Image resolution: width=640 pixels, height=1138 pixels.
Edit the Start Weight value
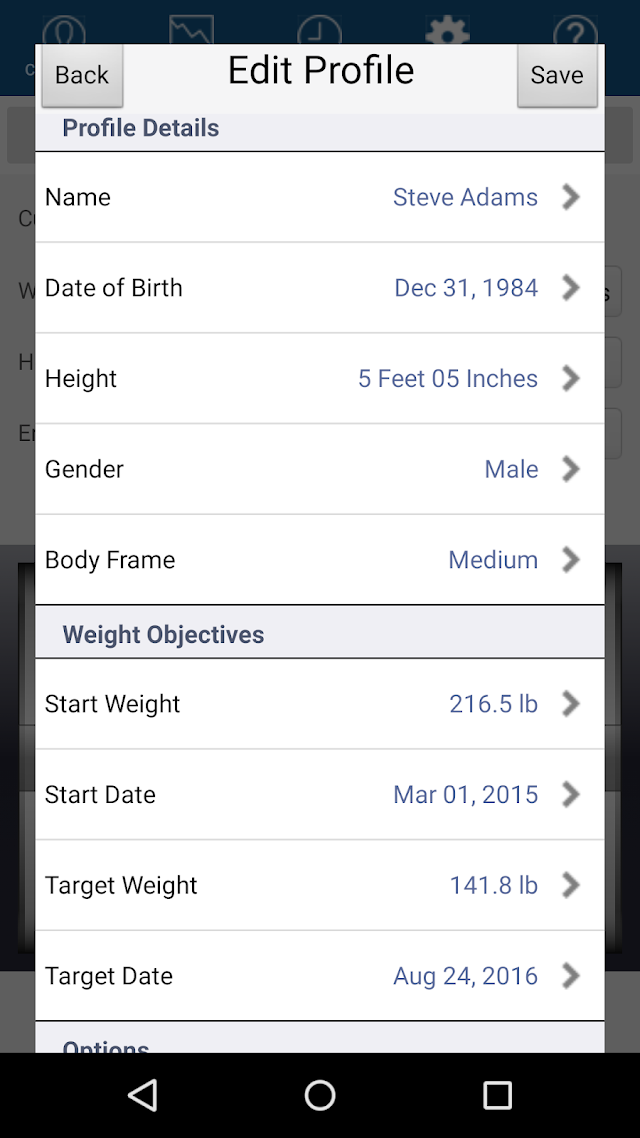click(x=320, y=703)
